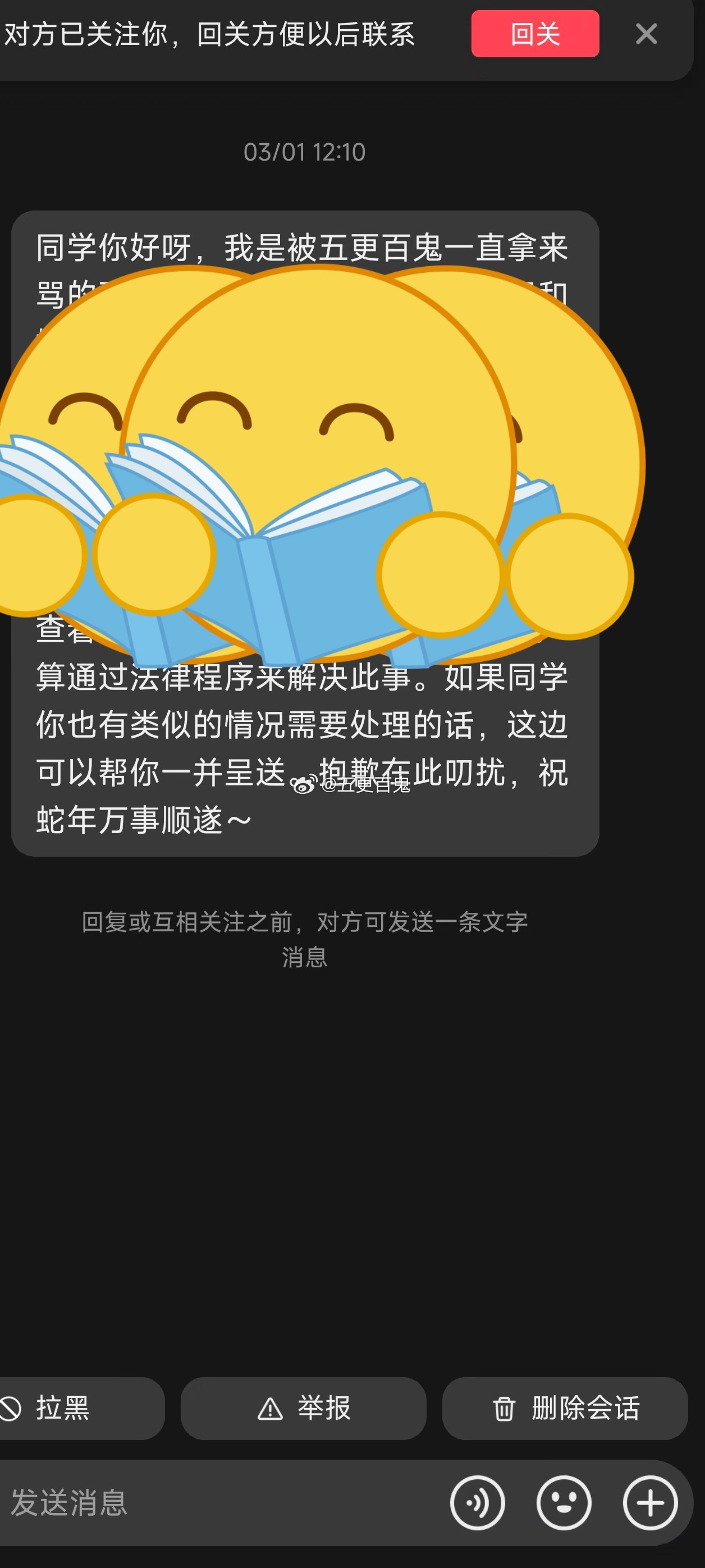
Task: Open the plus attachments menu
Action: tap(649, 1502)
